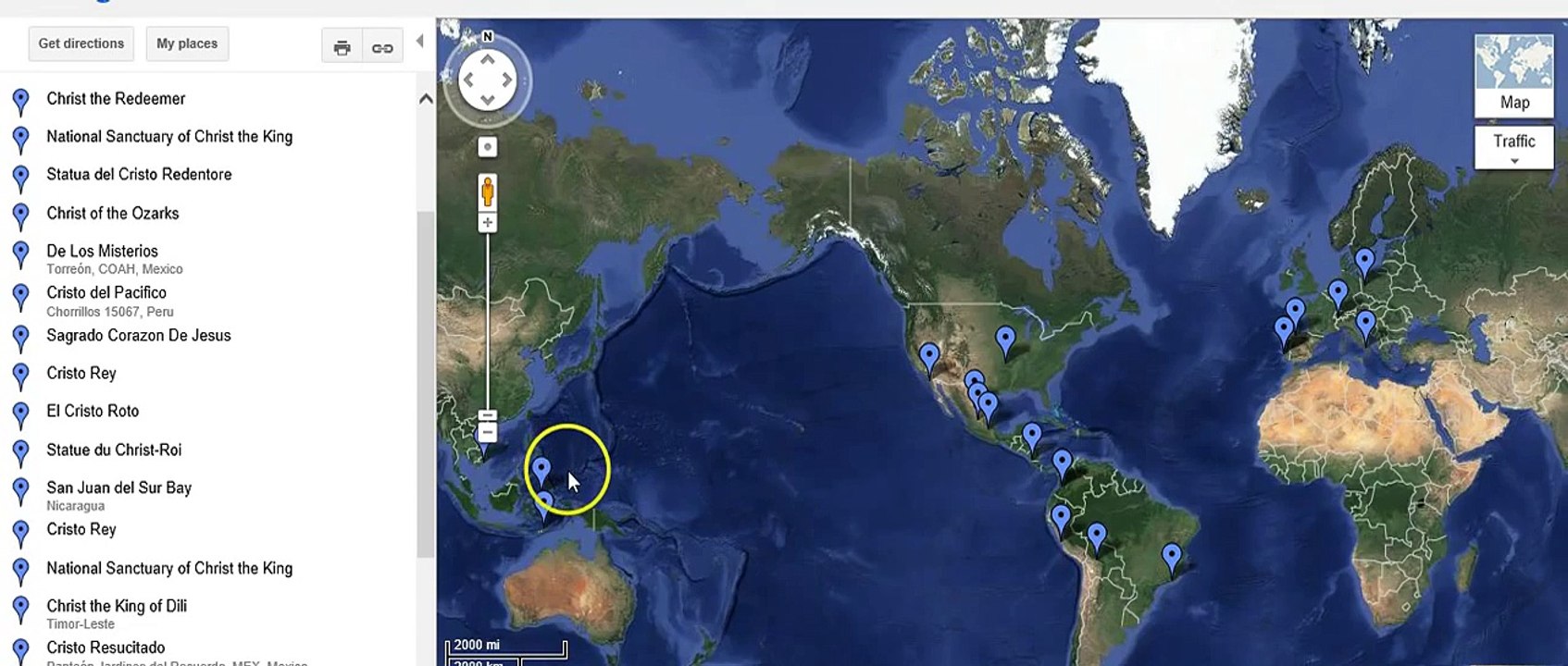Open El Cristo Roto place
Image resolution: width=1568 pixels, height=666 pixels.
pos(93,412)
